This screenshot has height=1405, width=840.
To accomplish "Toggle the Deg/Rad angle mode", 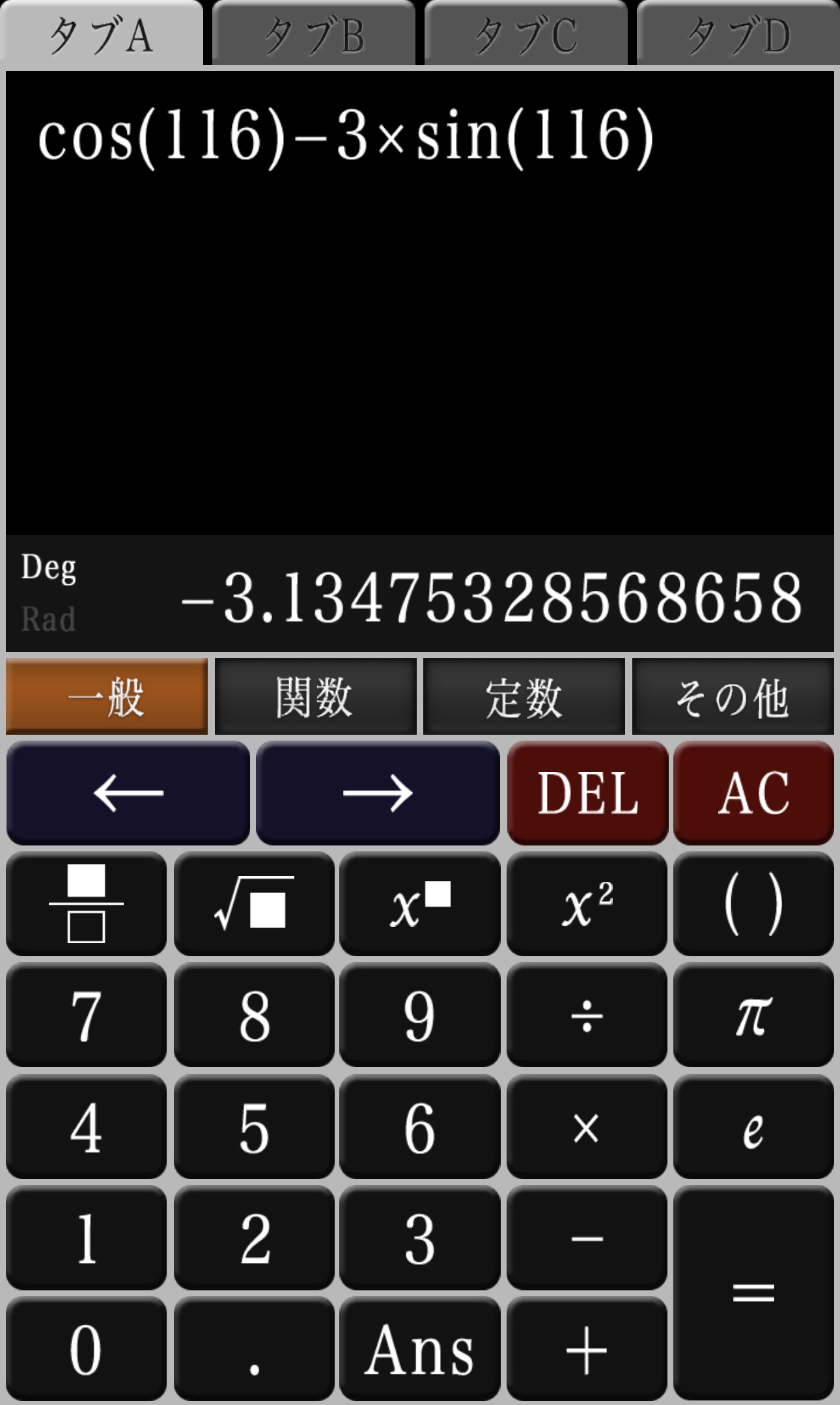I will point(49,593).
